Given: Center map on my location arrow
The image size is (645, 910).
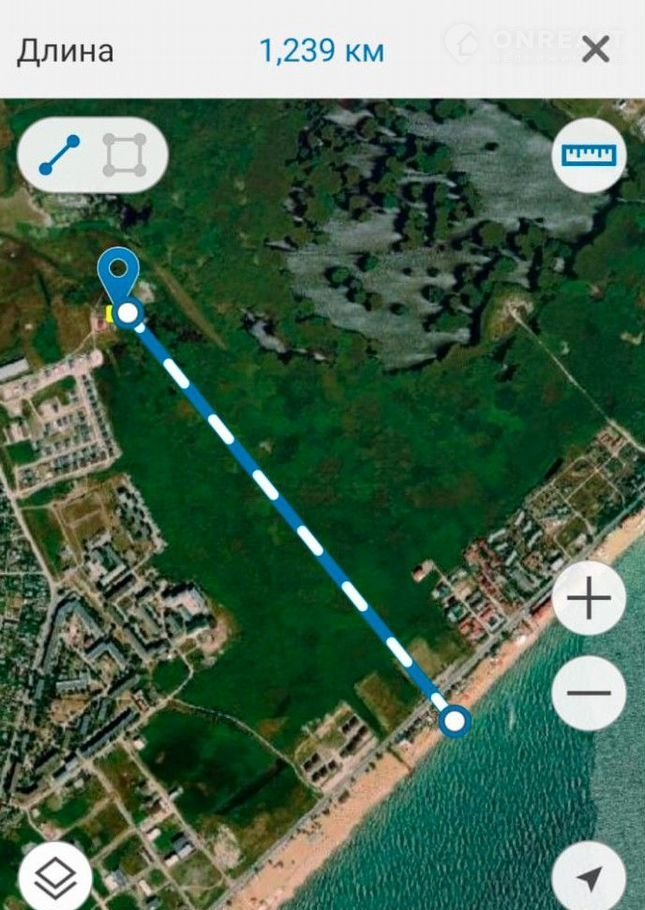Looking at the screenshot, I should coord(589,878).
